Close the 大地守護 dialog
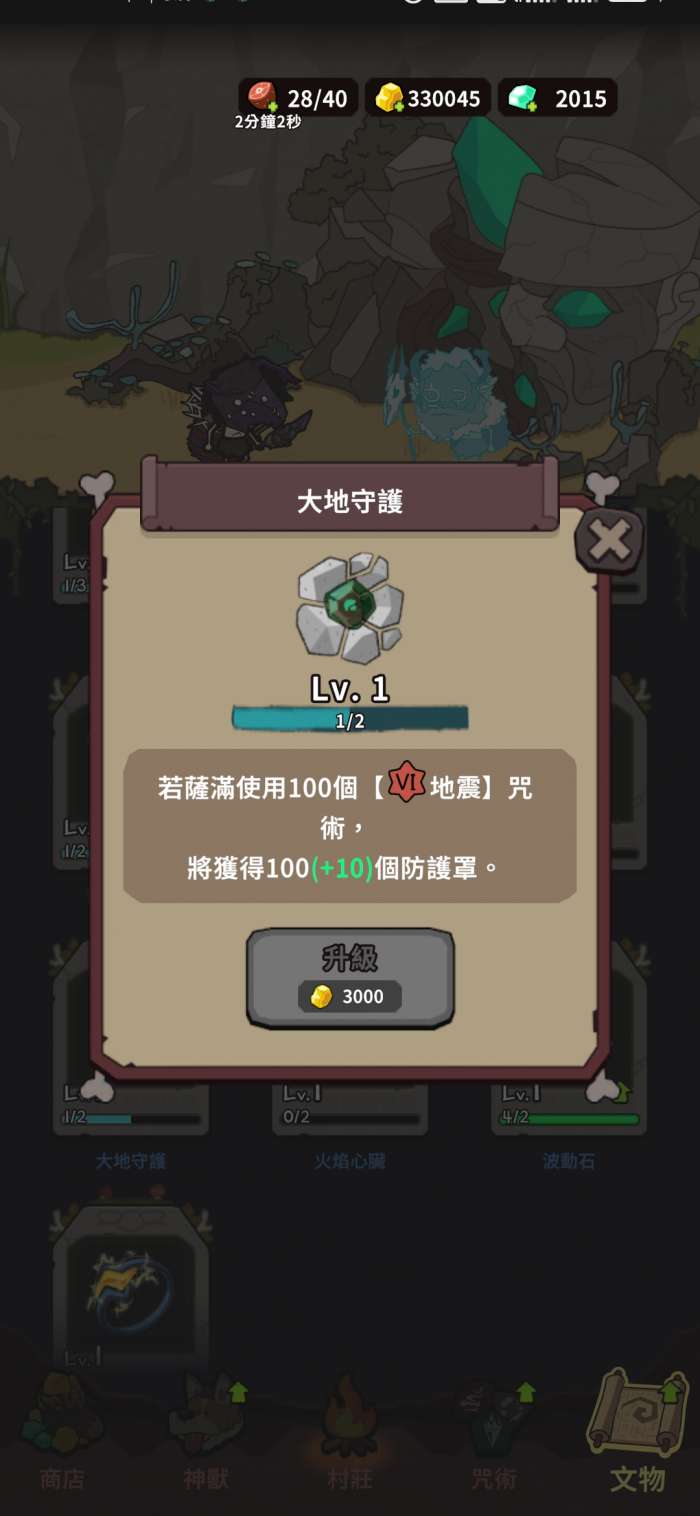The width and height of the screenshot is (700, 1516). (x=608, y=541)
